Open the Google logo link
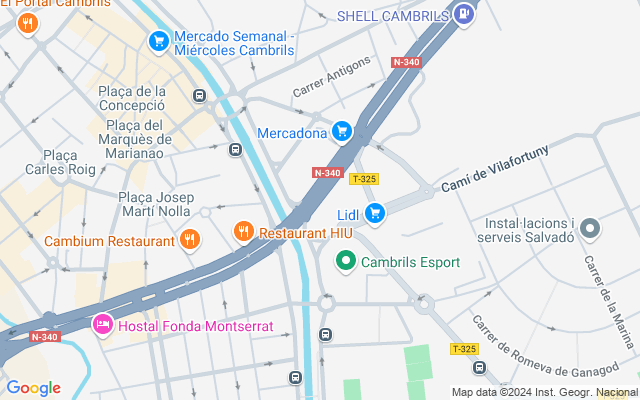Viewport: 640px width, 400px height. pyautogui.click(x=33, y=388)
